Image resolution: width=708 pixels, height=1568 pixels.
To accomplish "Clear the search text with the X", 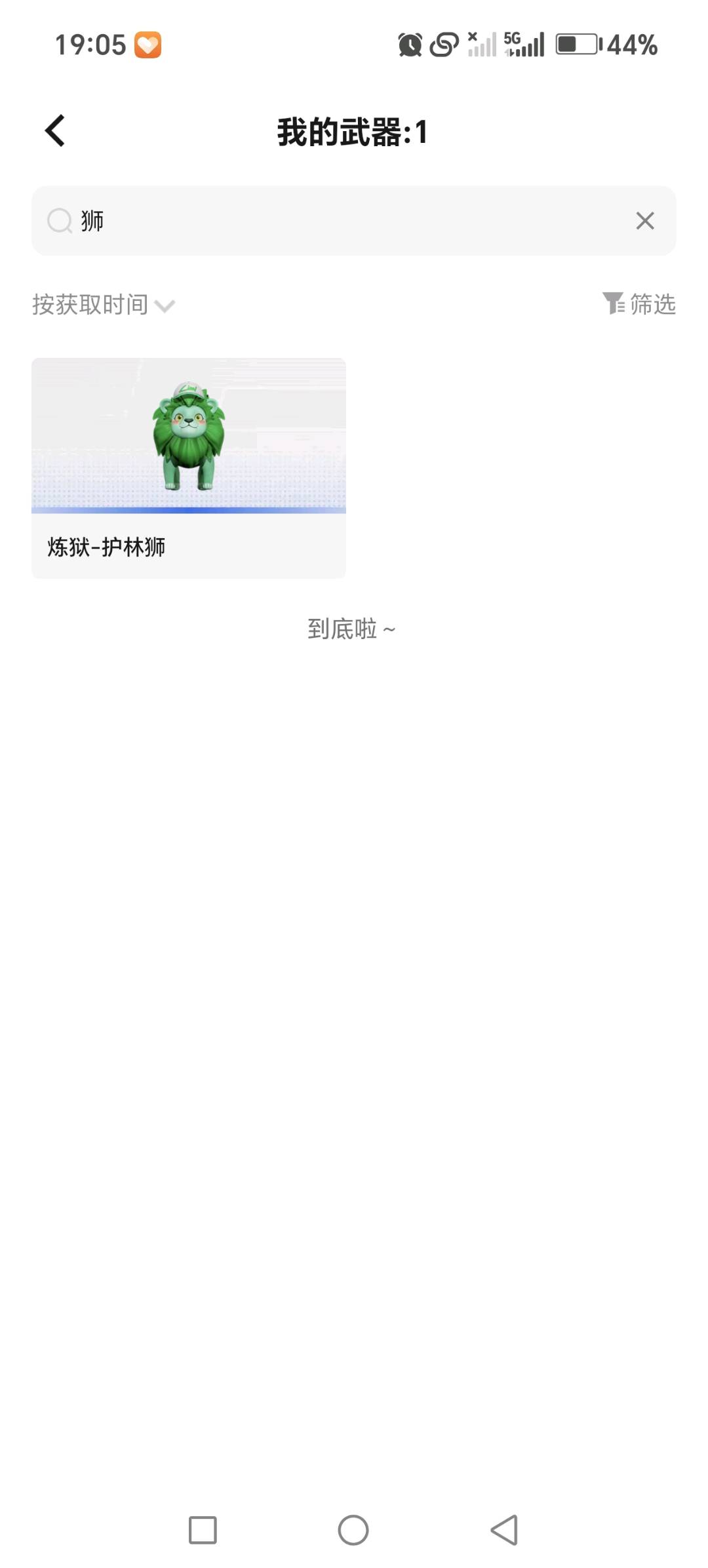I will pyautogui.click(x=644, y=221).
